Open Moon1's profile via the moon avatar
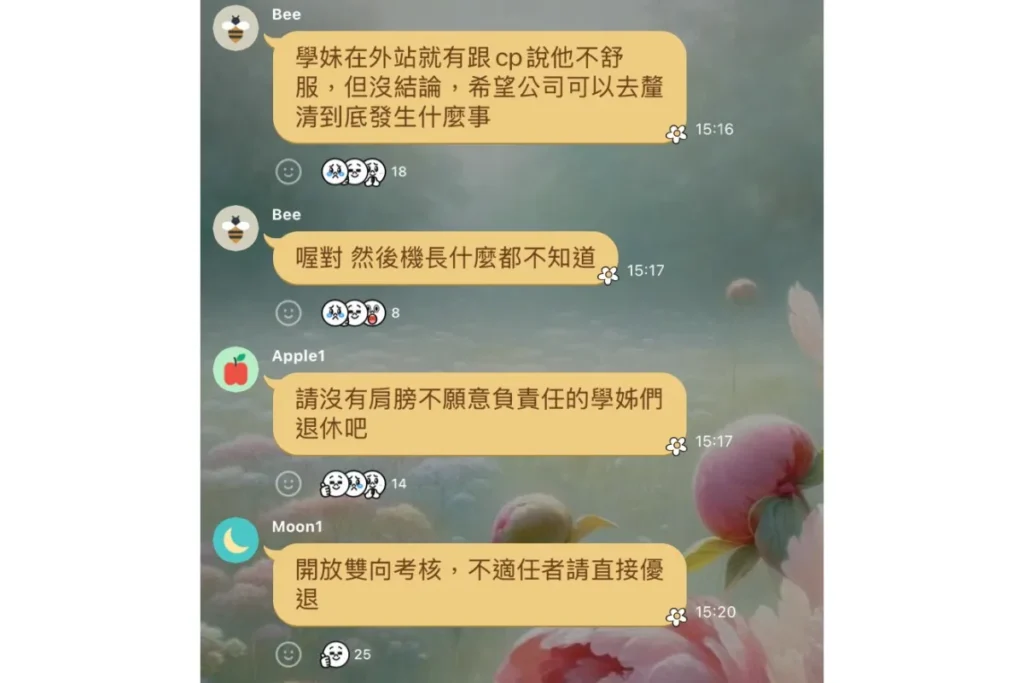The width and height of the screenshot is (1024, 683). point(236,540)
